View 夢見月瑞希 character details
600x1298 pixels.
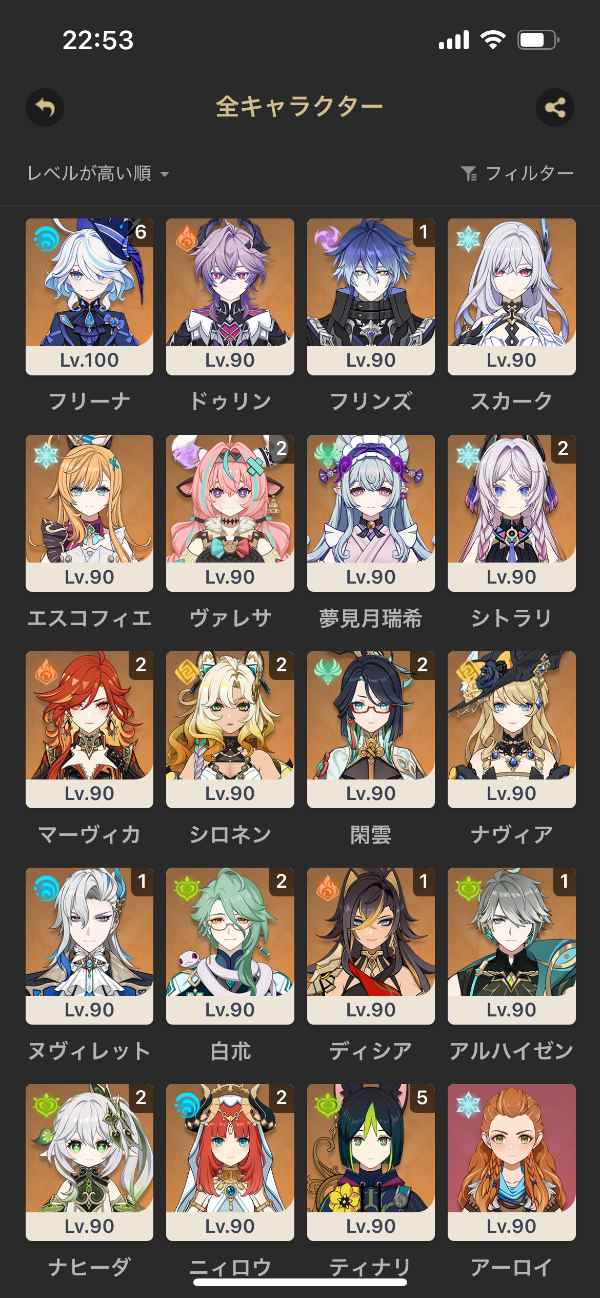click(371, 513)
